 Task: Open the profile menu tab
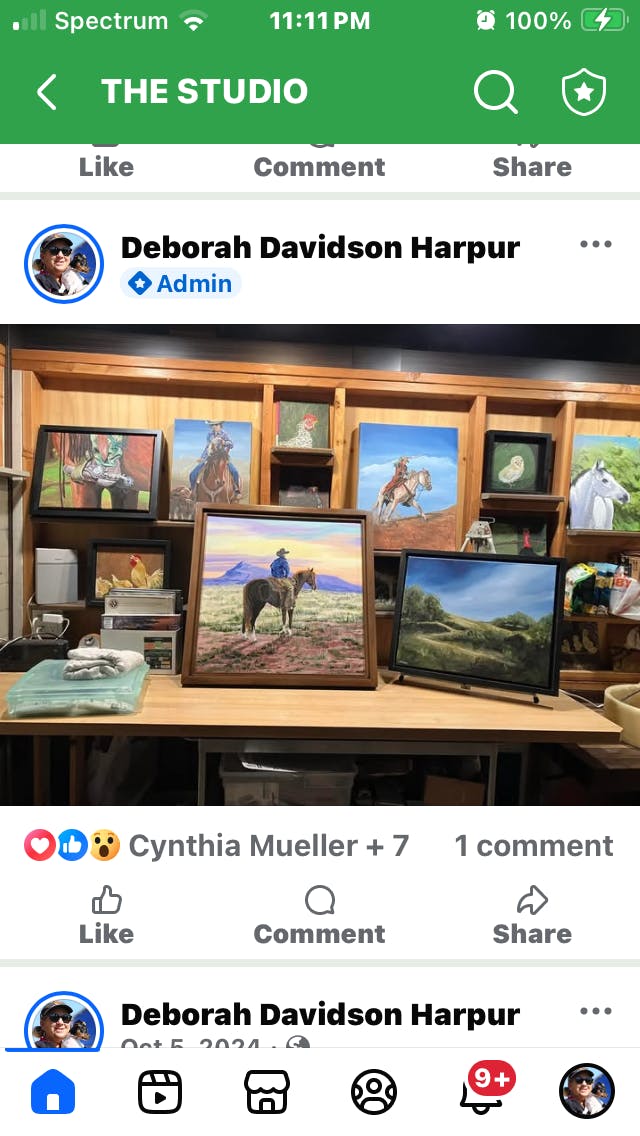(x=587, y=1092)
